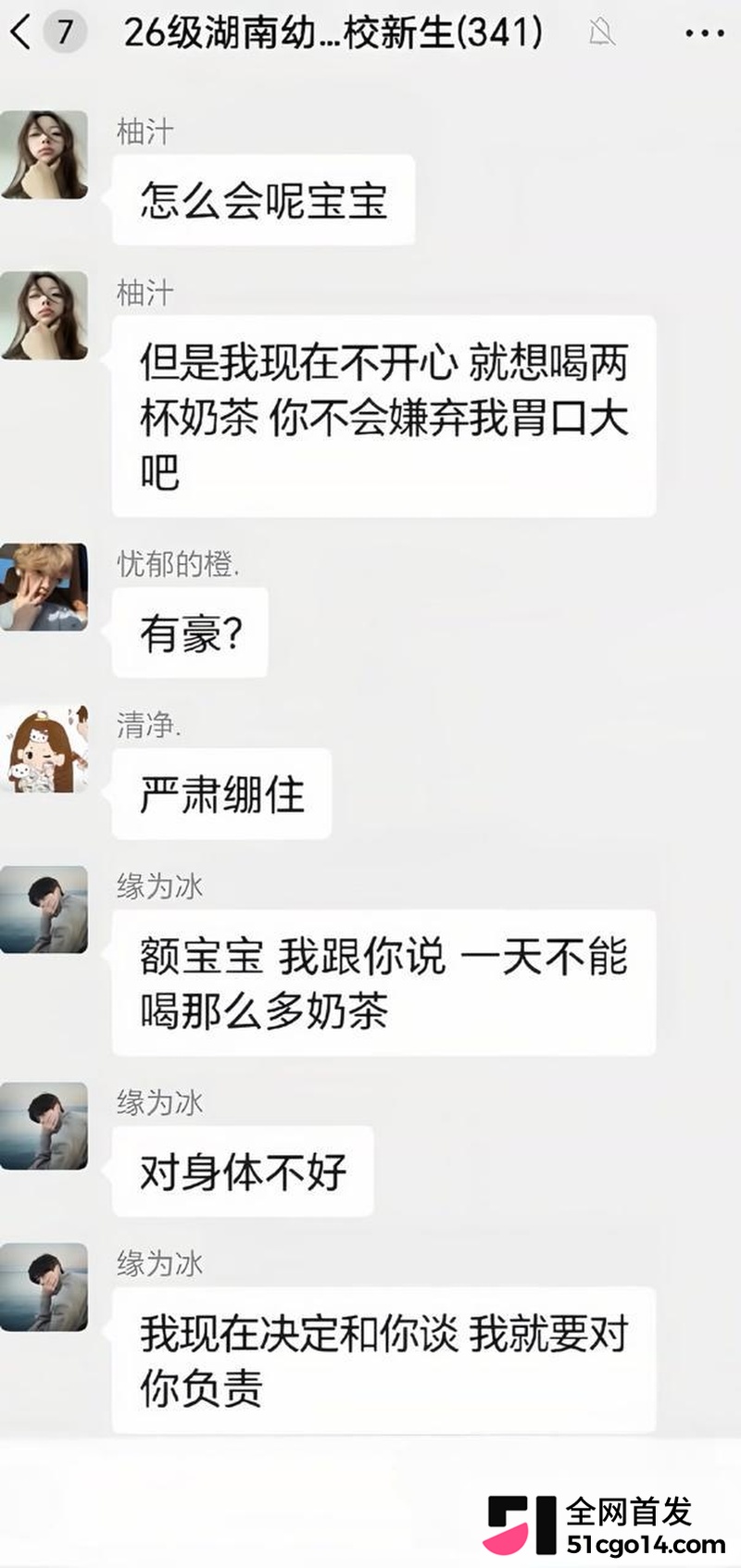Screen dimensions: 741x1568
Task: Open 柚汁's avatar beside 怎么会呢宝宝
Action: tap(44, 155)
